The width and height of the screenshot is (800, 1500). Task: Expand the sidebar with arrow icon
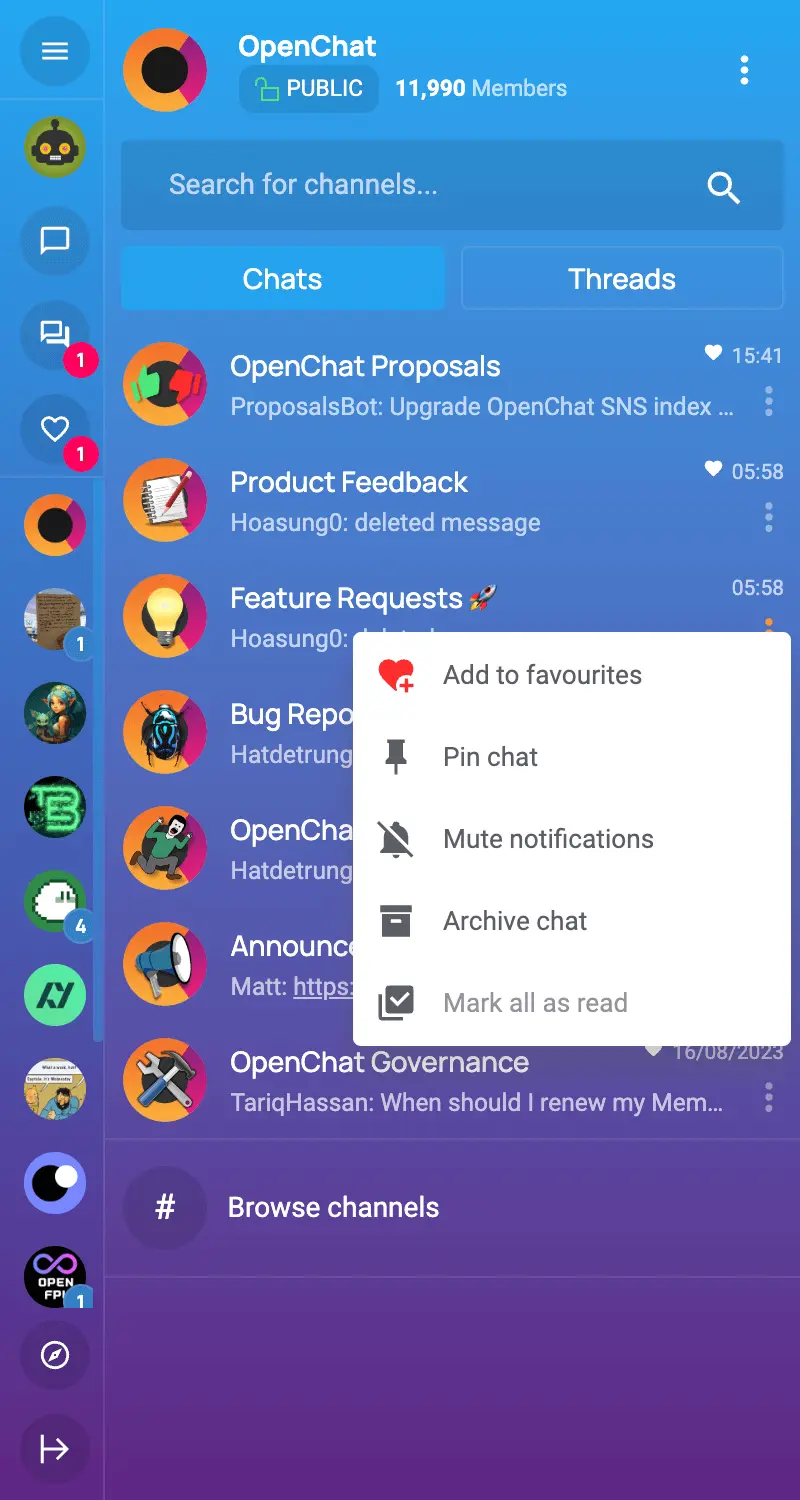55,1448
